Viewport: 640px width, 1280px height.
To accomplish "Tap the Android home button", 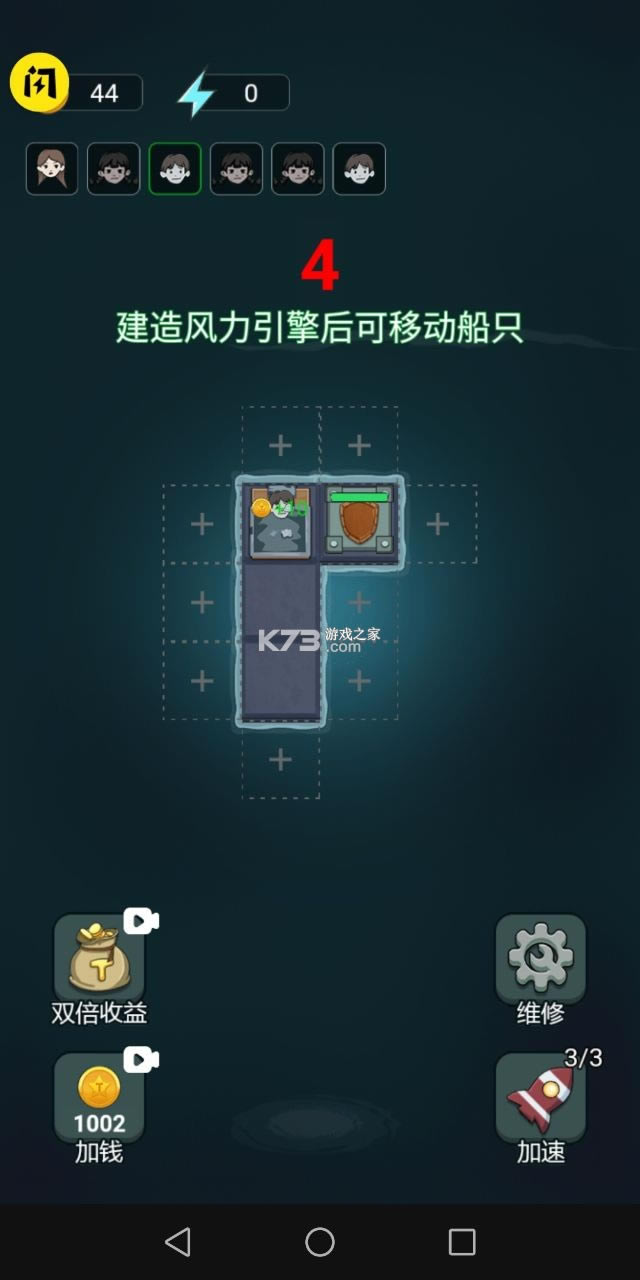I will click(320, 1242).
